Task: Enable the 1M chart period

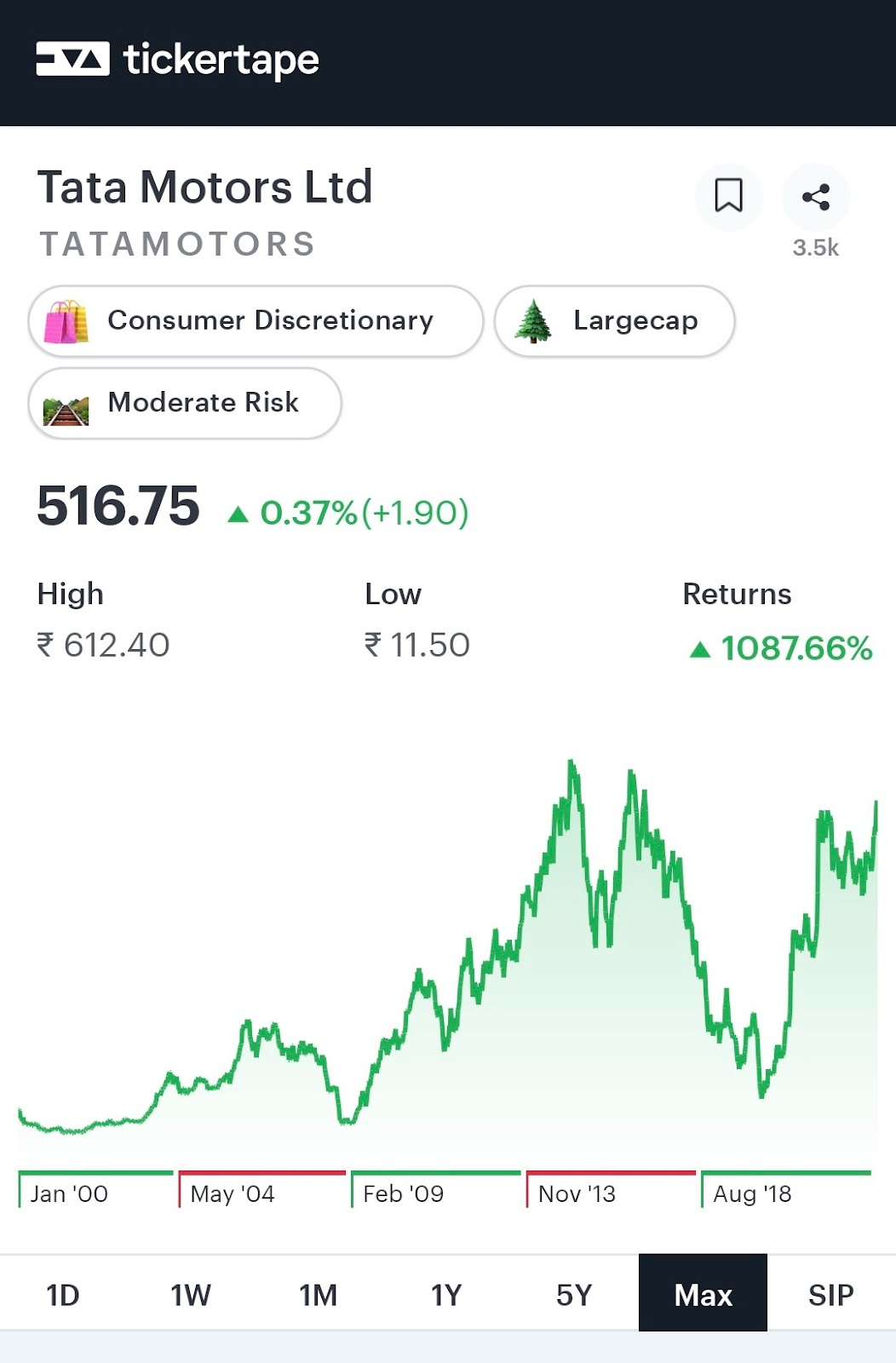Action: pos(318,1296)
